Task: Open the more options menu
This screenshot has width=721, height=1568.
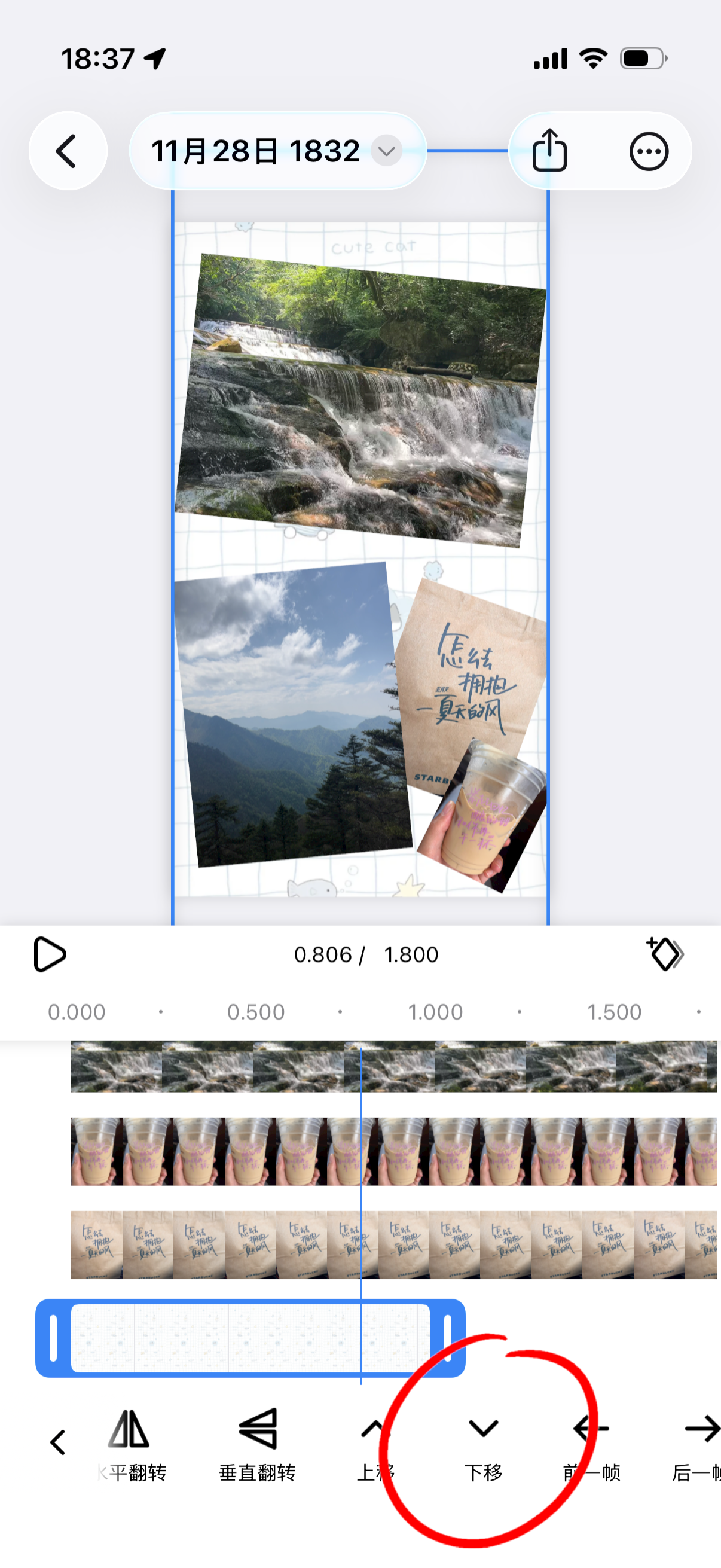Action: [649, 151]
